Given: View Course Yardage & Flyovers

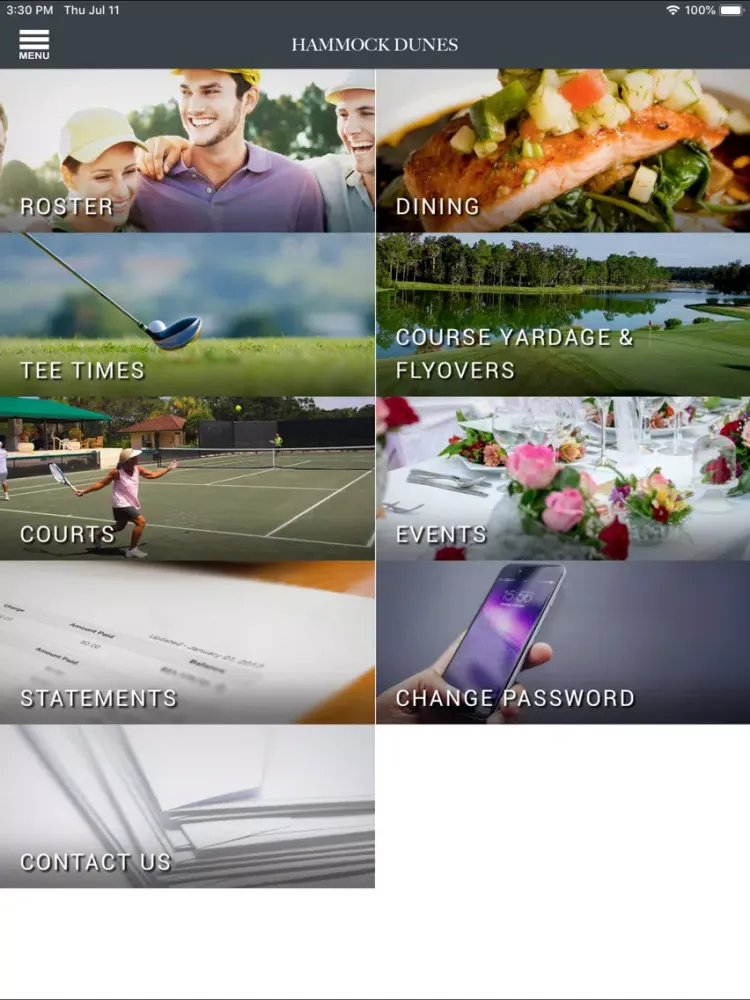Looking at the screenshot, I should pos(563,315).
